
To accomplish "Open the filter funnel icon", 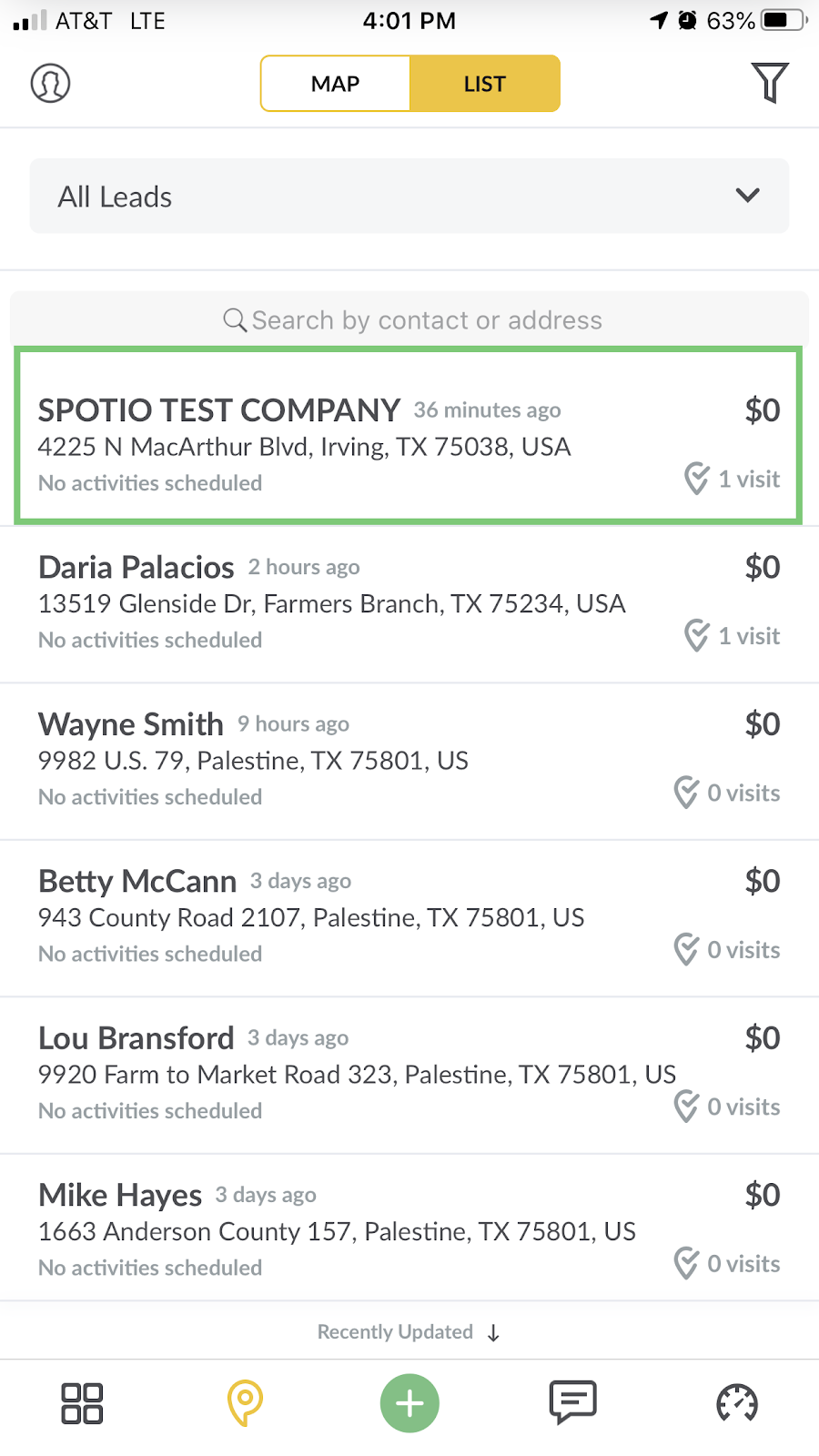I will (x=770, y=83).
